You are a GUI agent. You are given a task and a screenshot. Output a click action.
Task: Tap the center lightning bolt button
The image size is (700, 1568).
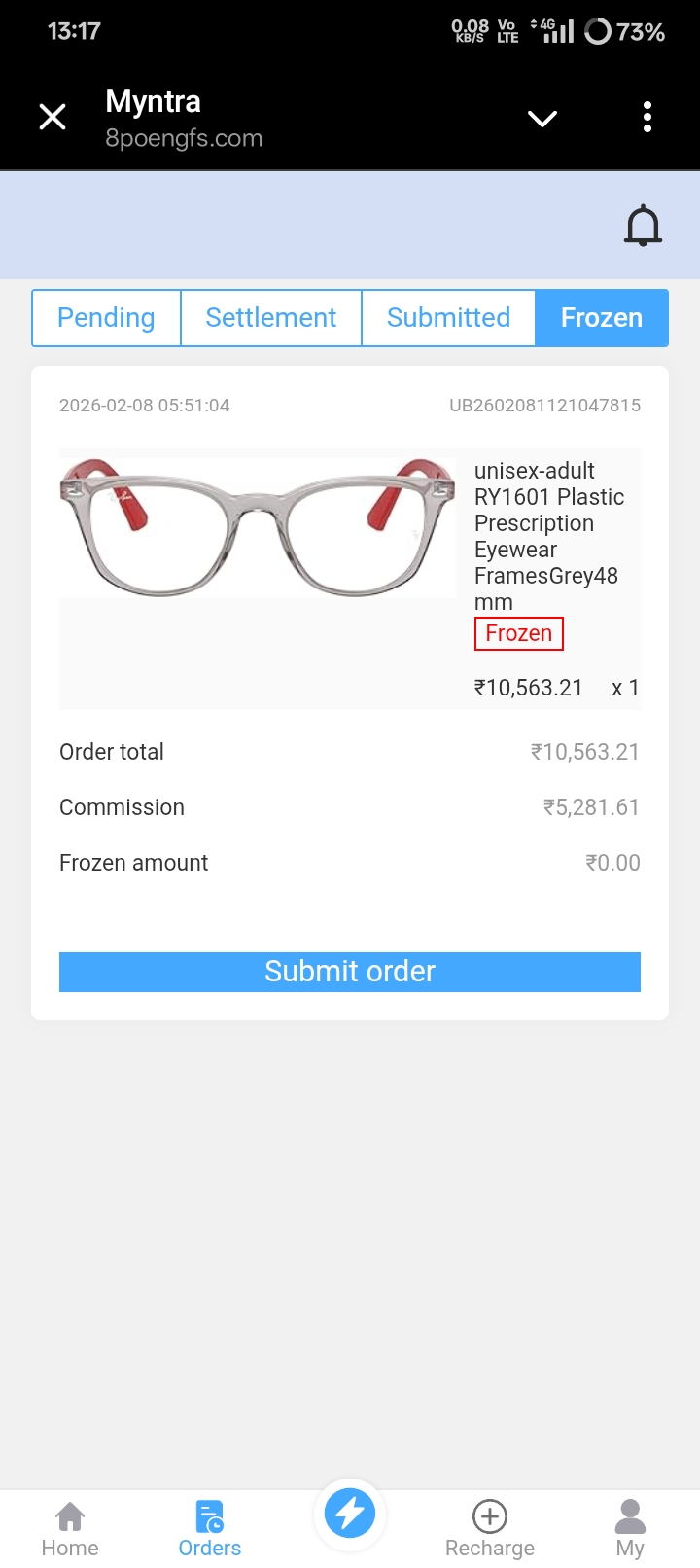coord(350,1514)
